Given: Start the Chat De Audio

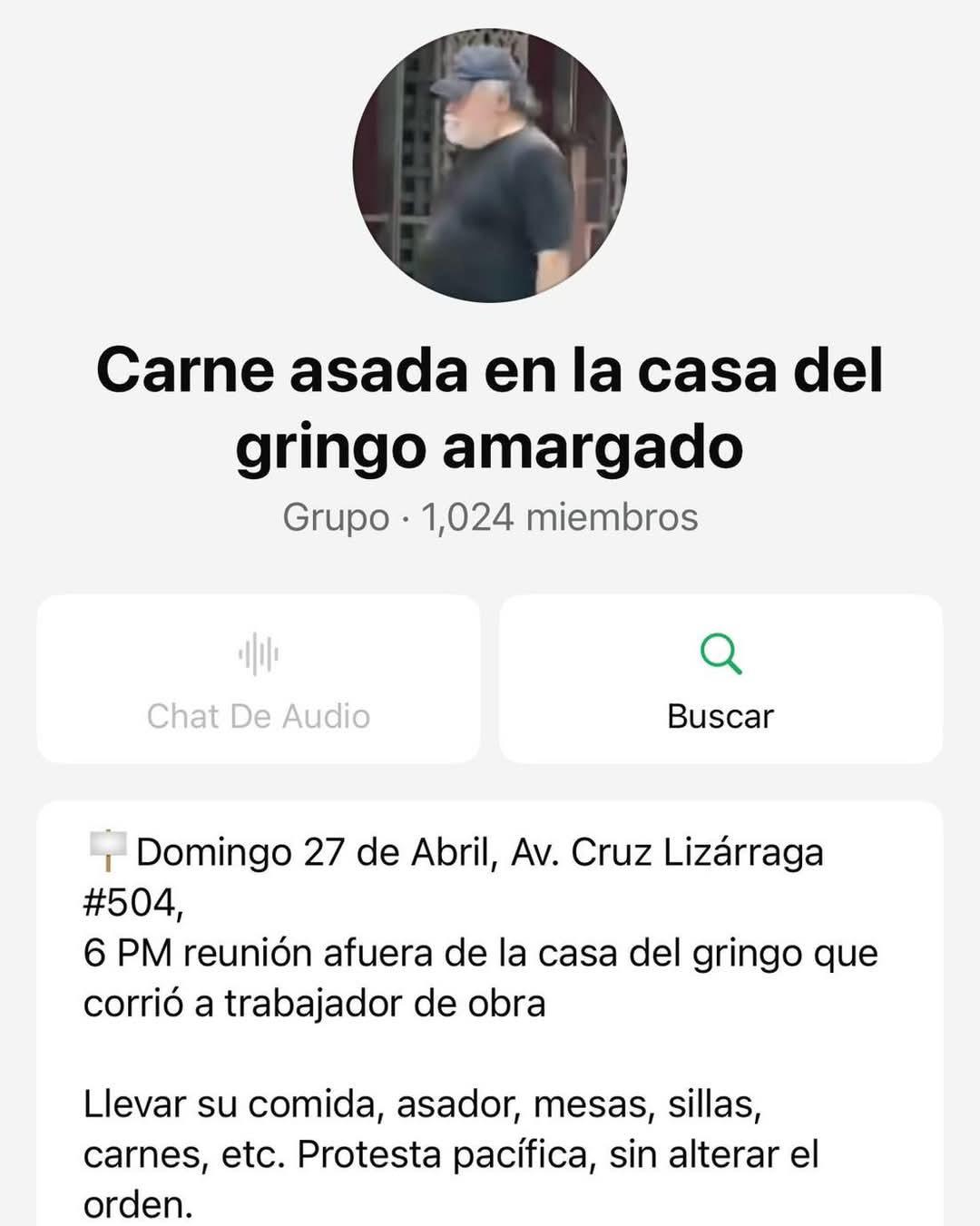Looking at the screenshot, I should (259, 679).
